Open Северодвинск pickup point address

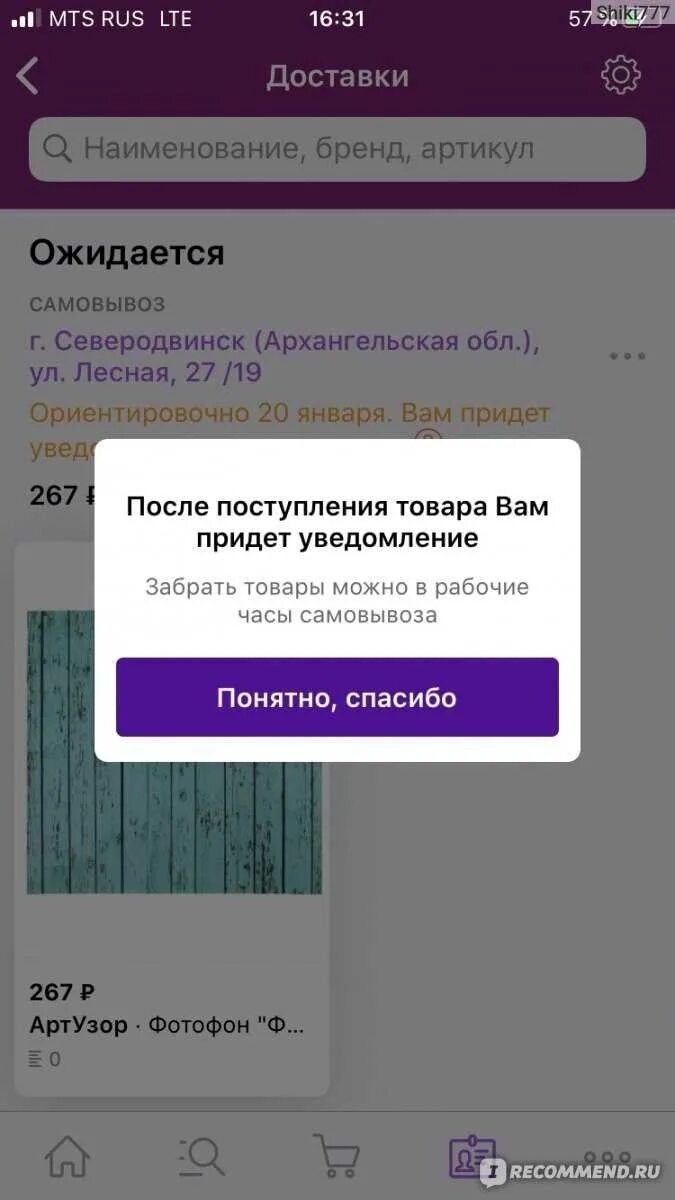point(285,356)
